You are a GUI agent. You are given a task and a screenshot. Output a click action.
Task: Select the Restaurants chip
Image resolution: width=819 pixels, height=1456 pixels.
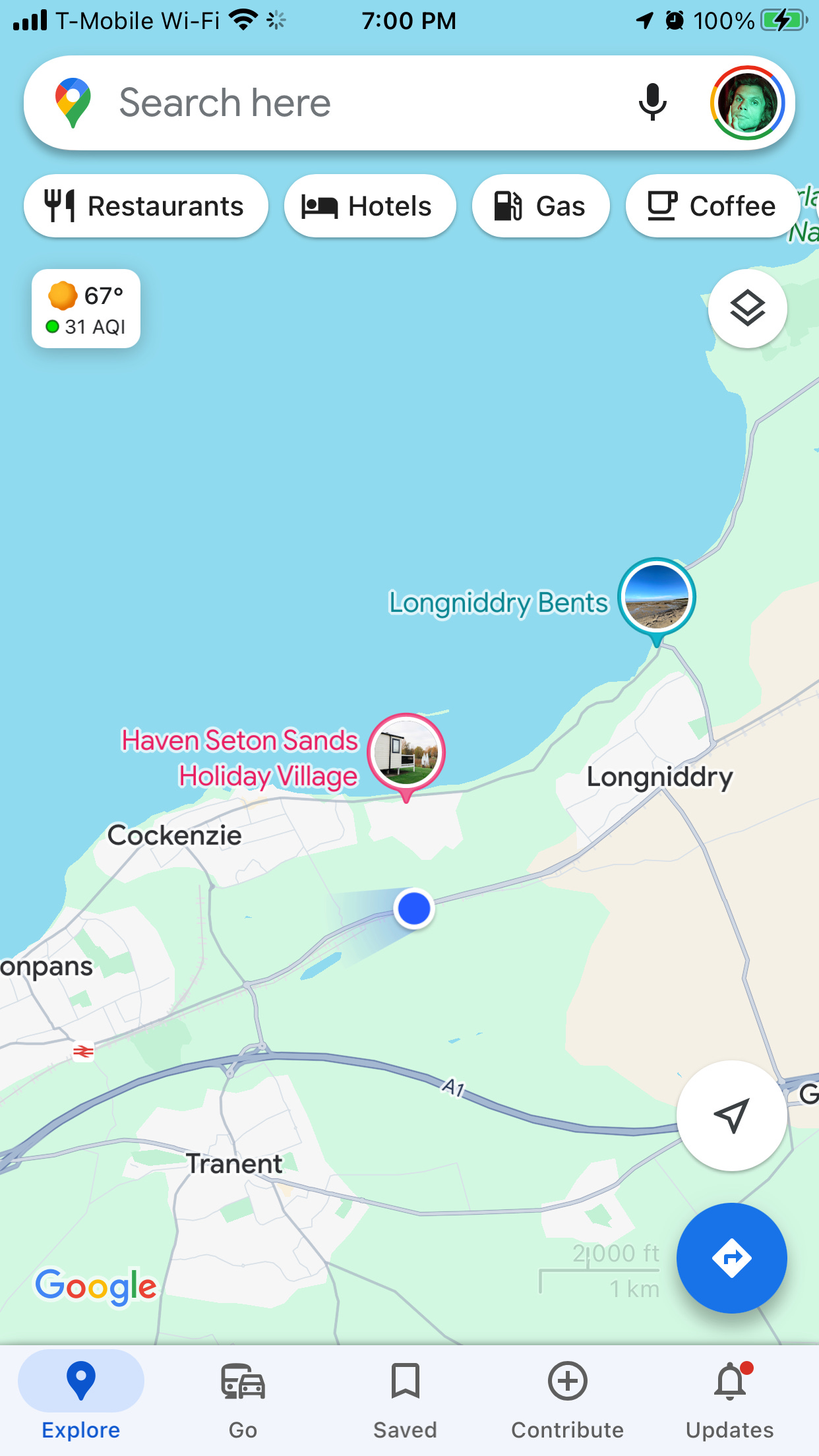coord(146,206)
